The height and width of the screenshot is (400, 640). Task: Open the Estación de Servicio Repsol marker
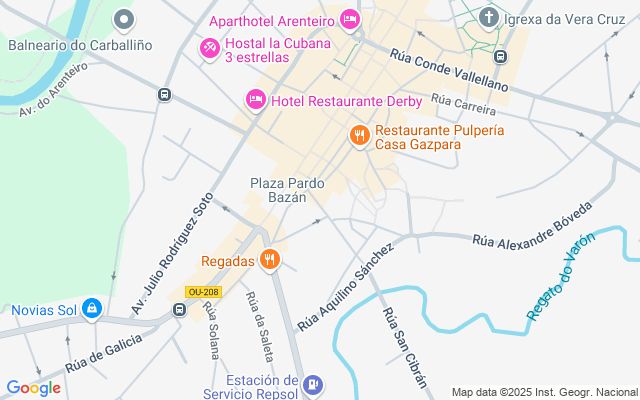(x=312, y=384)
